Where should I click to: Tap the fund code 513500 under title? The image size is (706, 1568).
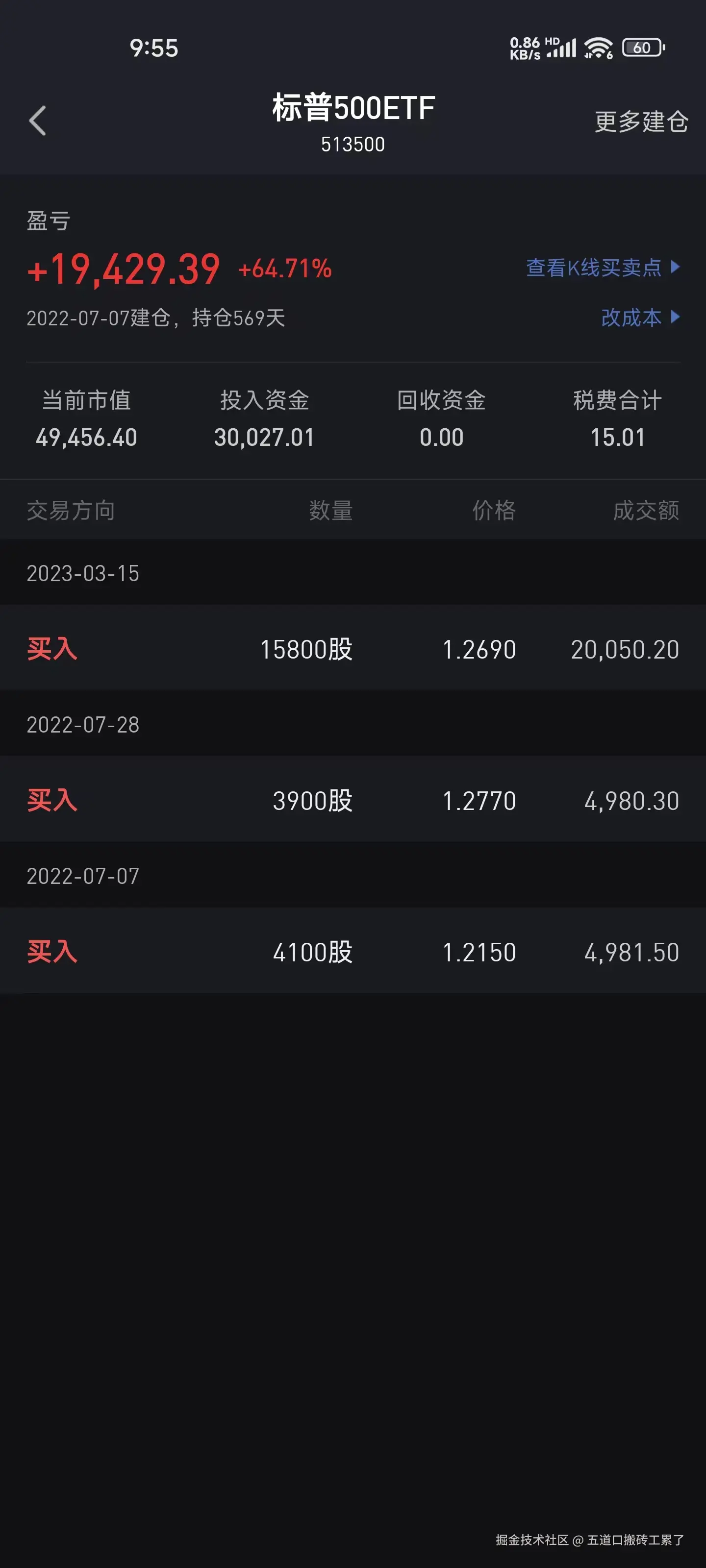[353, 144]
